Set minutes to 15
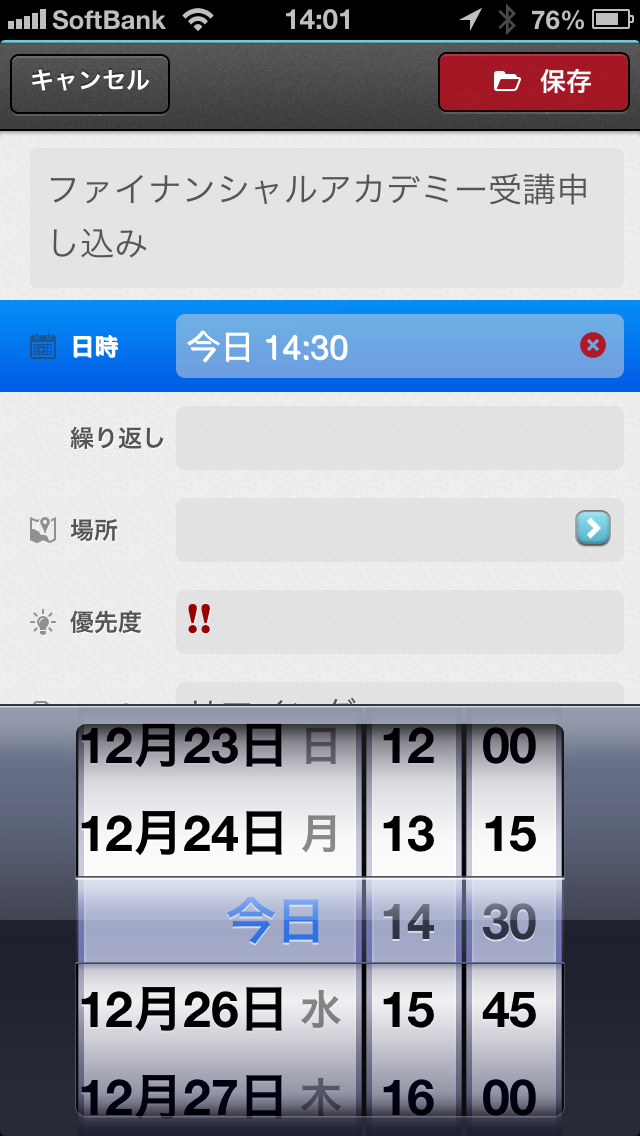640x1136 pixels. (x=510, y=833)
